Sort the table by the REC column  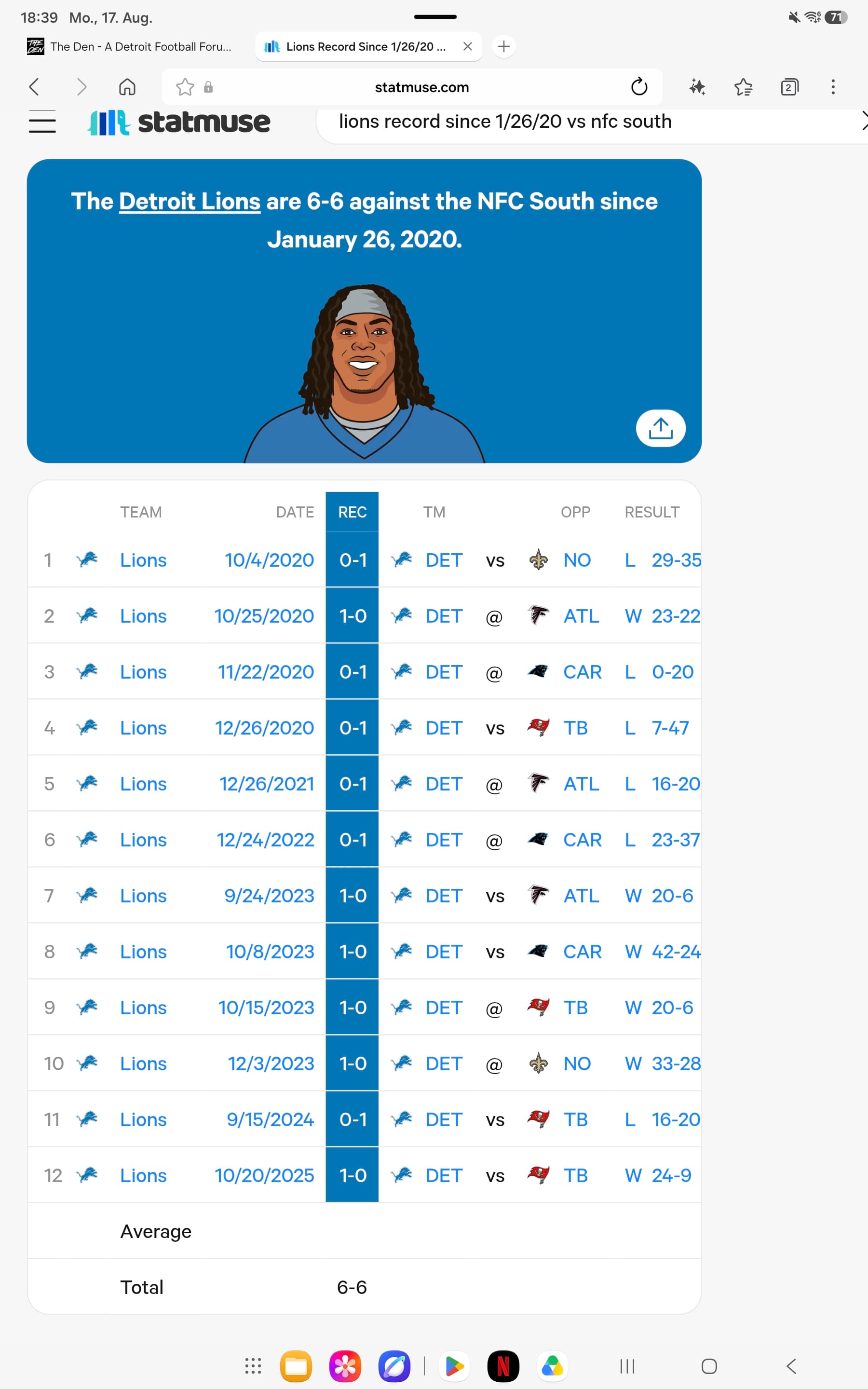point(352,511)
